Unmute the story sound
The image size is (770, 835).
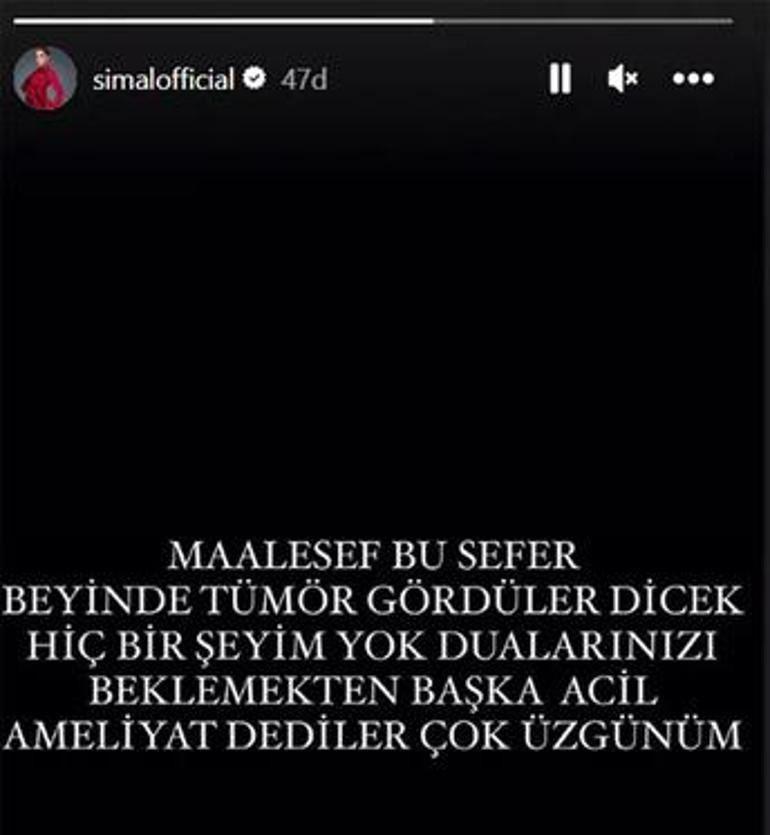click(622, 79)
